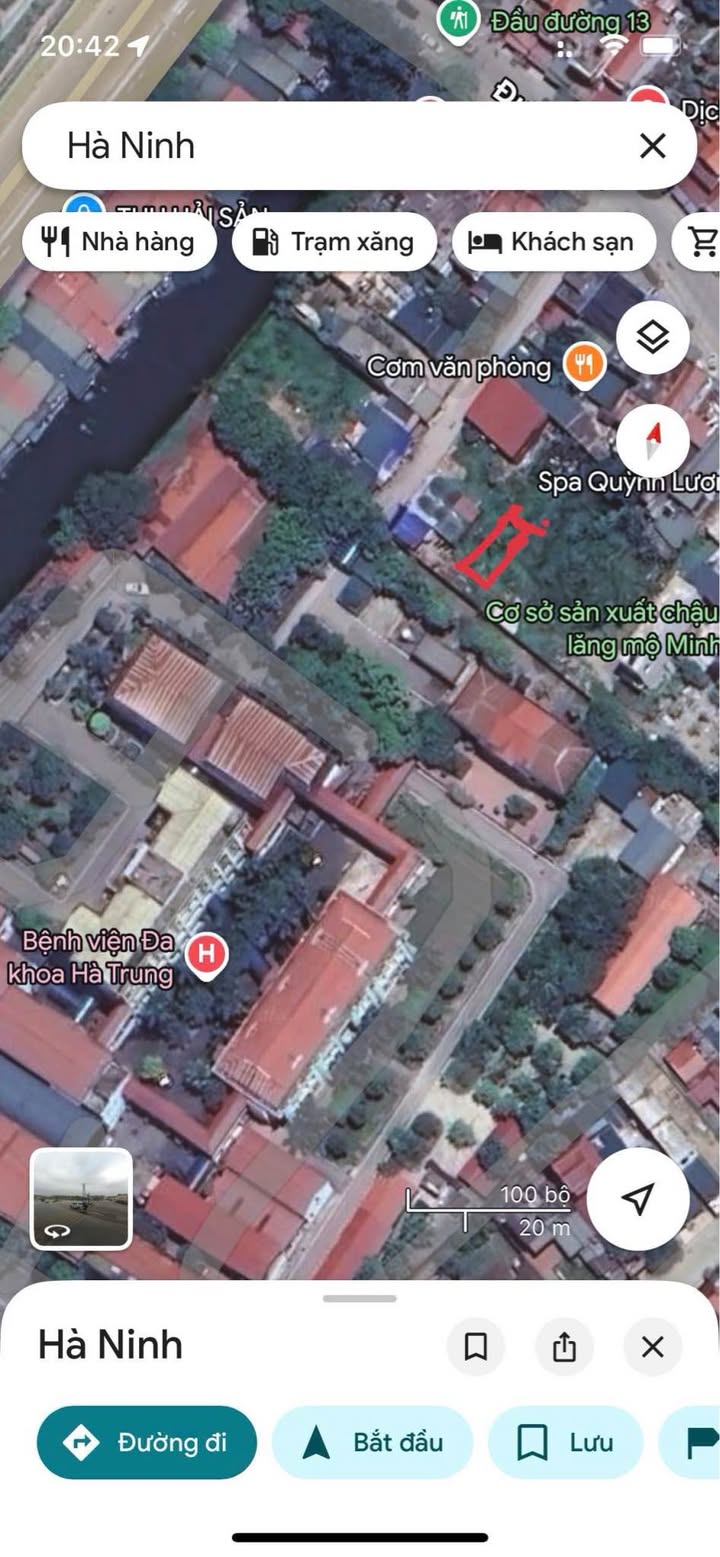
Task: Start navigation with Bắt đầu
Action: [x=372, y=1443]
